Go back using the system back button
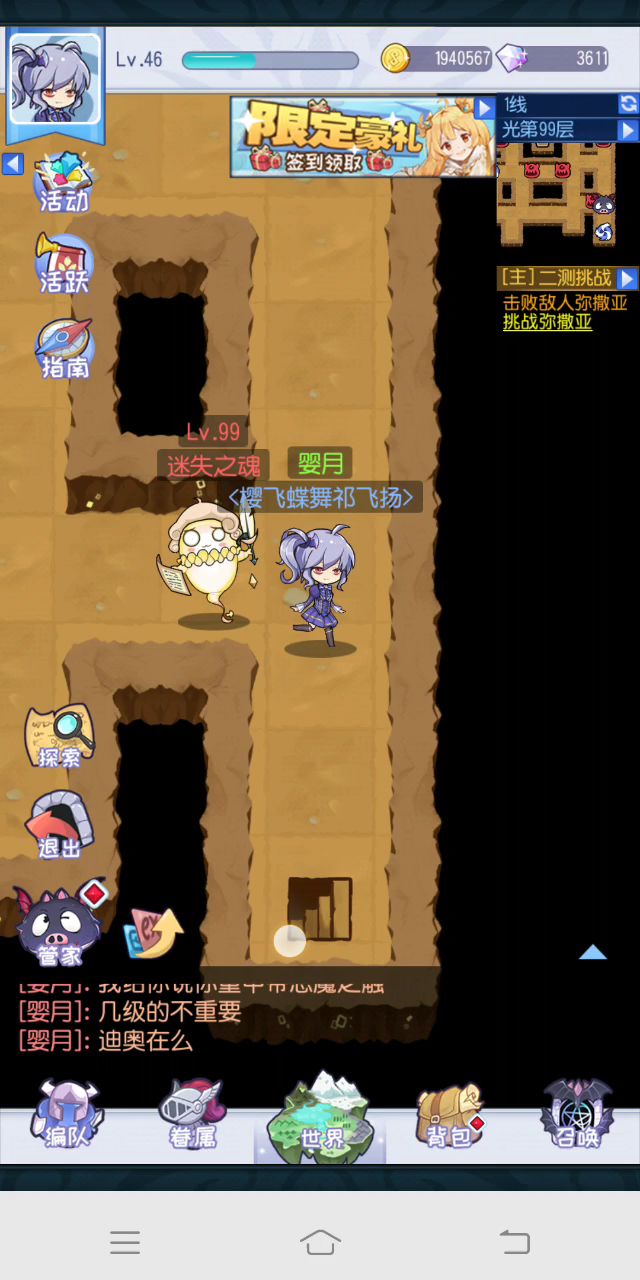 514,1242
